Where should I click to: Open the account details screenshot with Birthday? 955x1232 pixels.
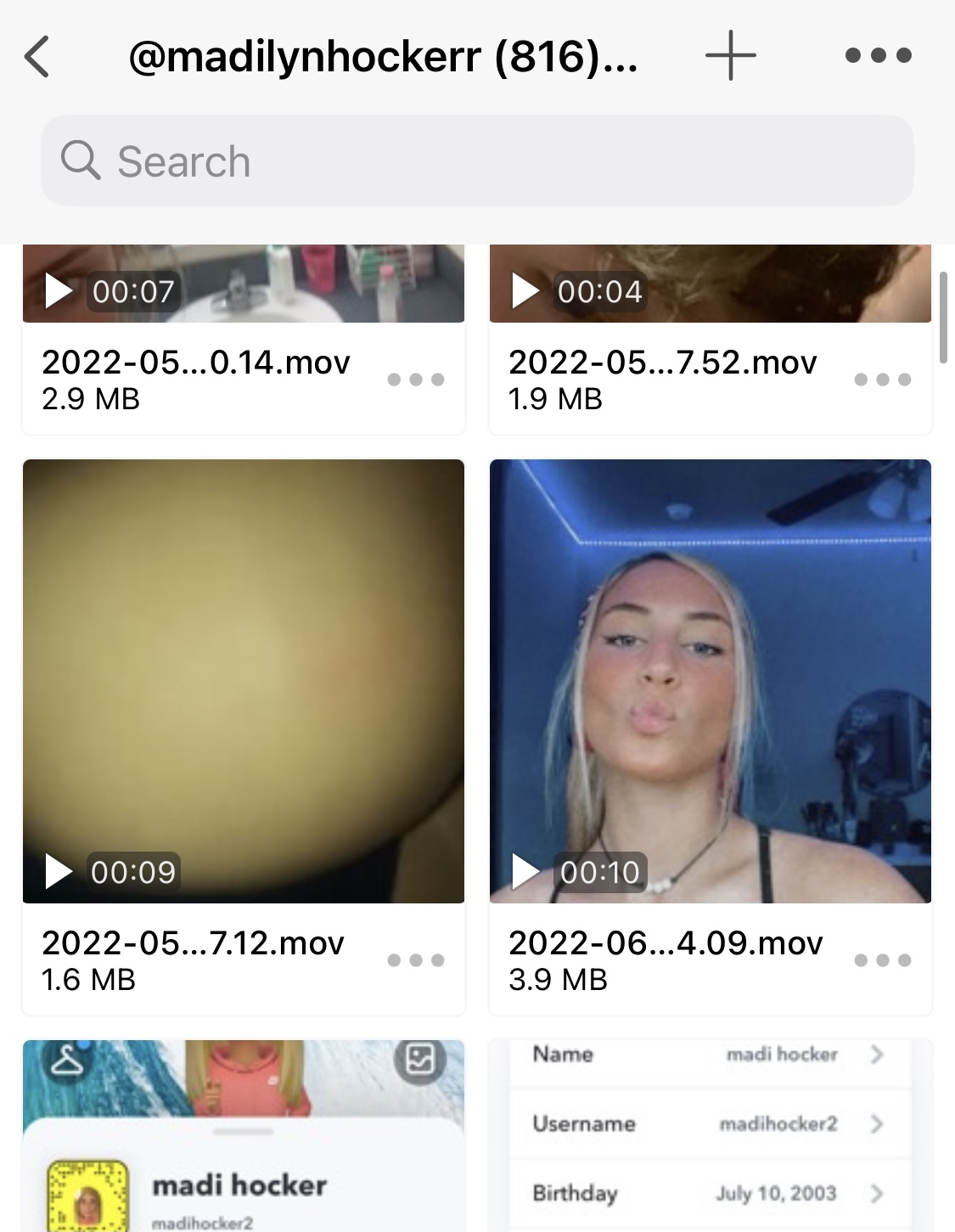(x=711, y=1136)
